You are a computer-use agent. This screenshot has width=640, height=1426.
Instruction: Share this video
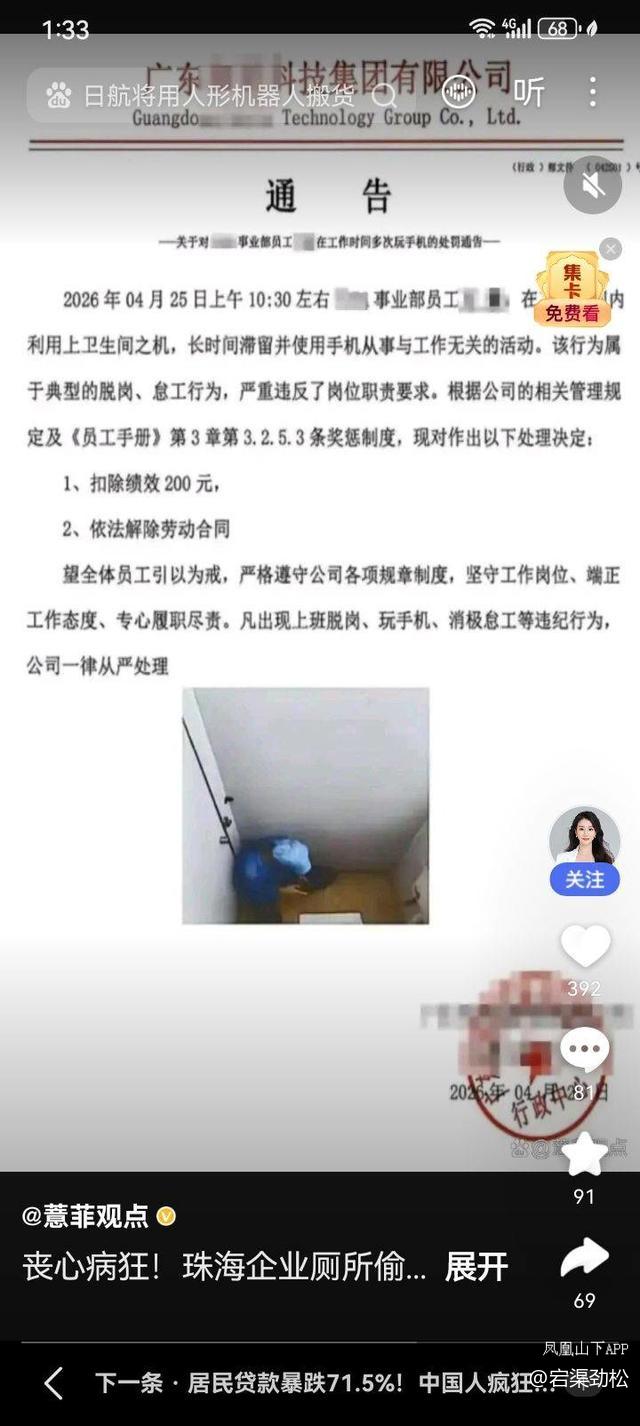tap(585, 1260)
